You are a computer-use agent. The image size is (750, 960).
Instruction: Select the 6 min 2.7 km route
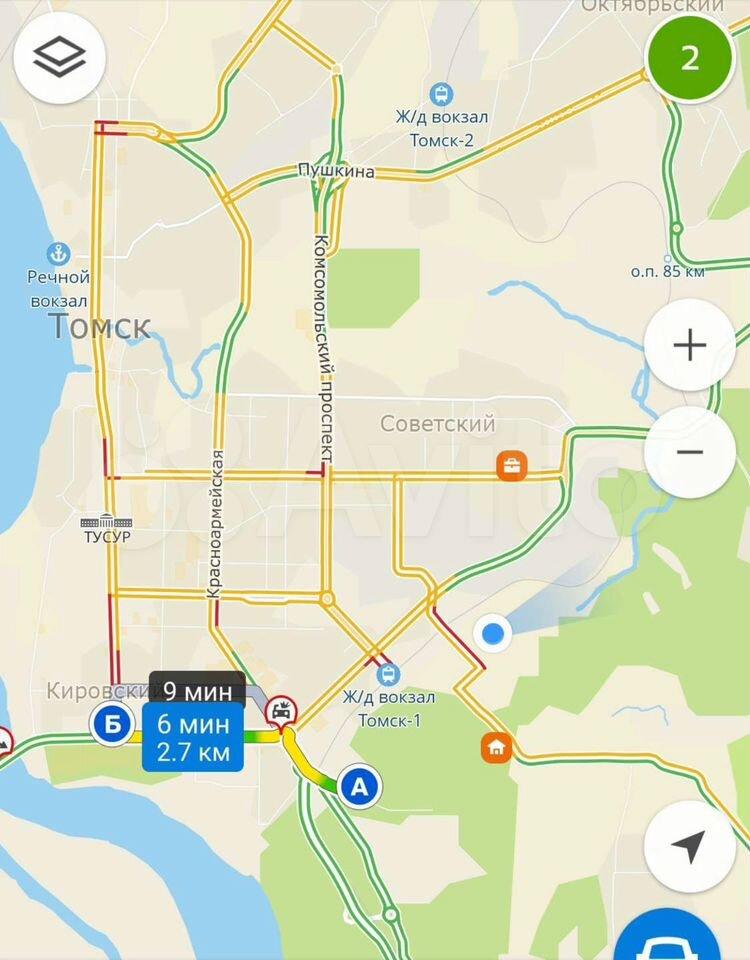pyautogui.click(x=193, y=735)
